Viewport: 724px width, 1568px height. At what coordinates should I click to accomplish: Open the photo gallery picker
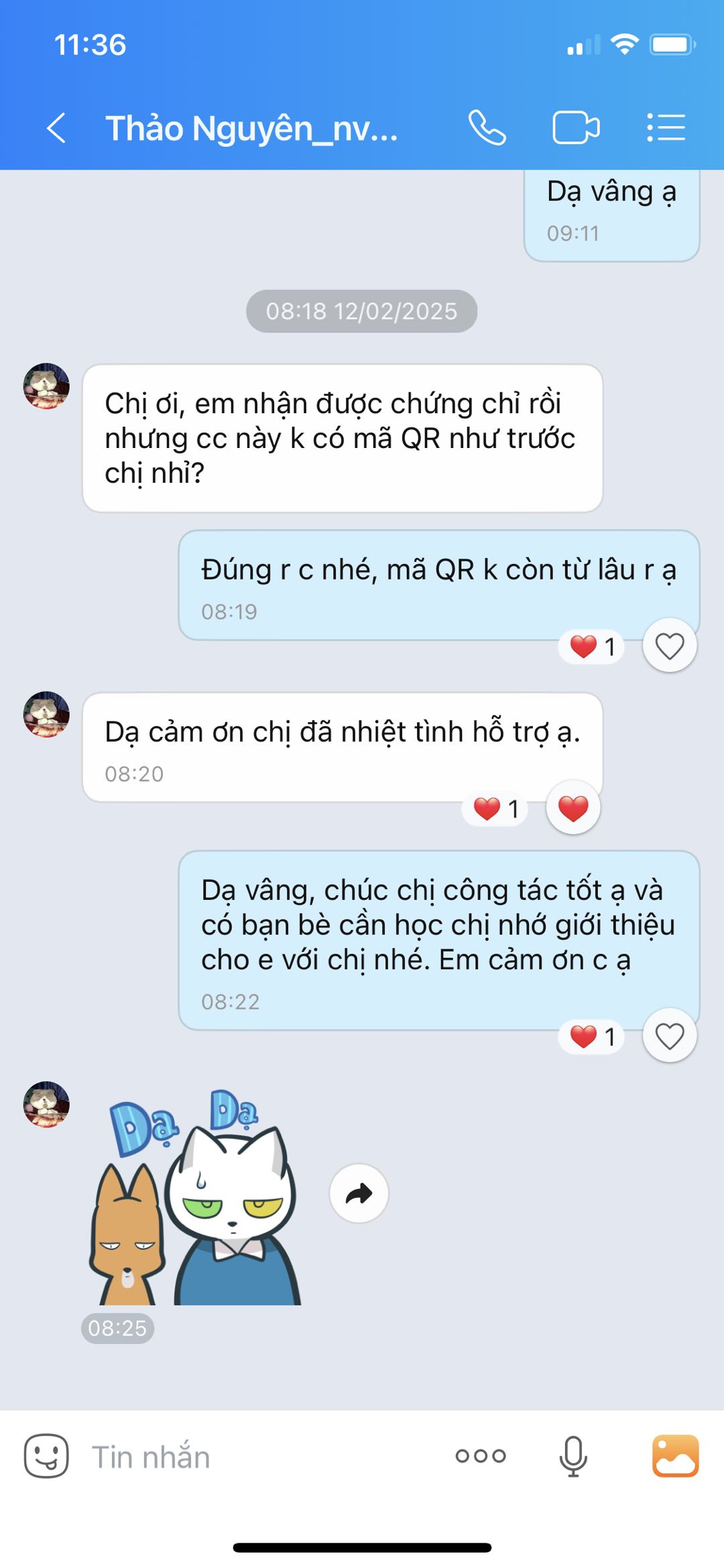675,1456
